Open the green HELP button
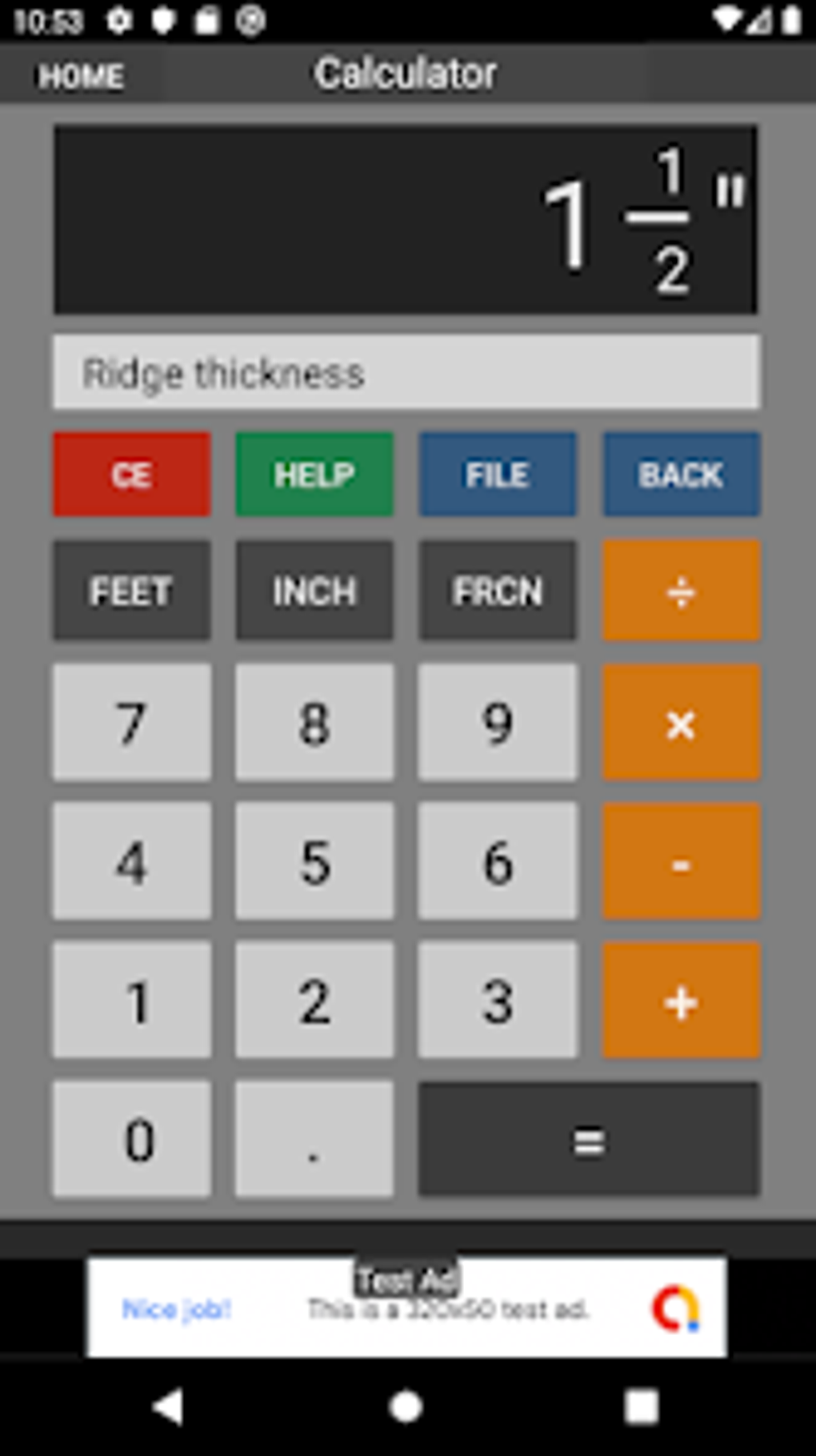Screen dimensions: 816x1456 coord(314,475)
